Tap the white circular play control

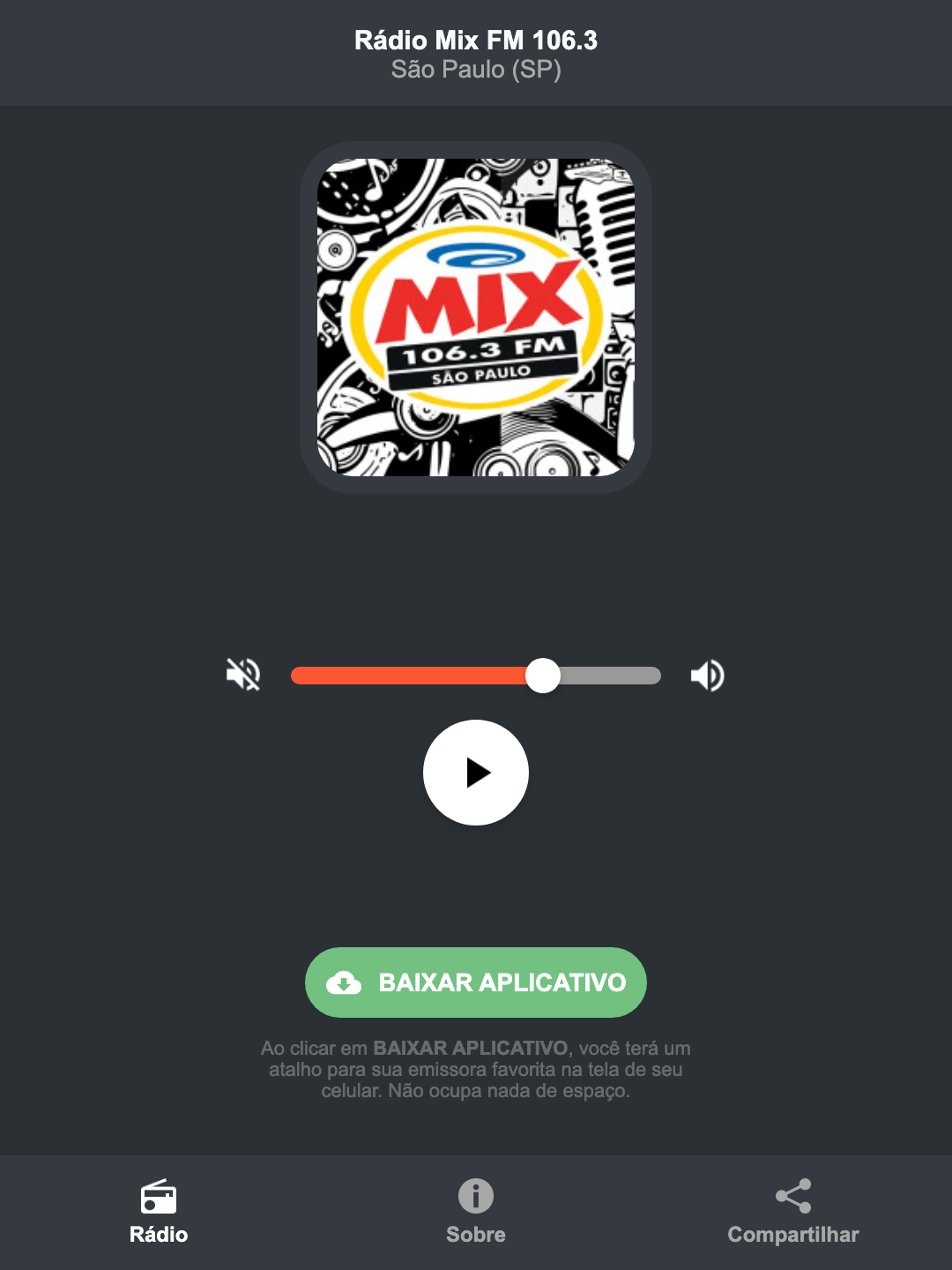(476, 773)
